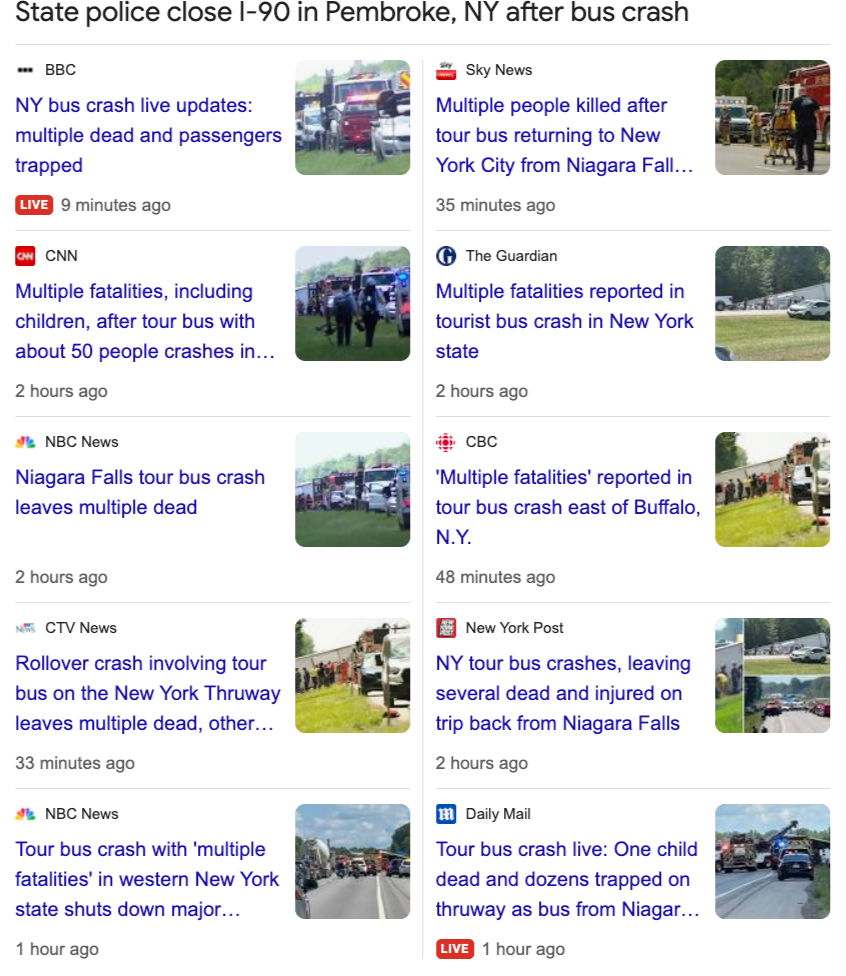Image resolution: width=846 pixels, height=976 pixels.
Task: Read CBC's report on crash east of Buffalo
Action: tap(567, 507)
